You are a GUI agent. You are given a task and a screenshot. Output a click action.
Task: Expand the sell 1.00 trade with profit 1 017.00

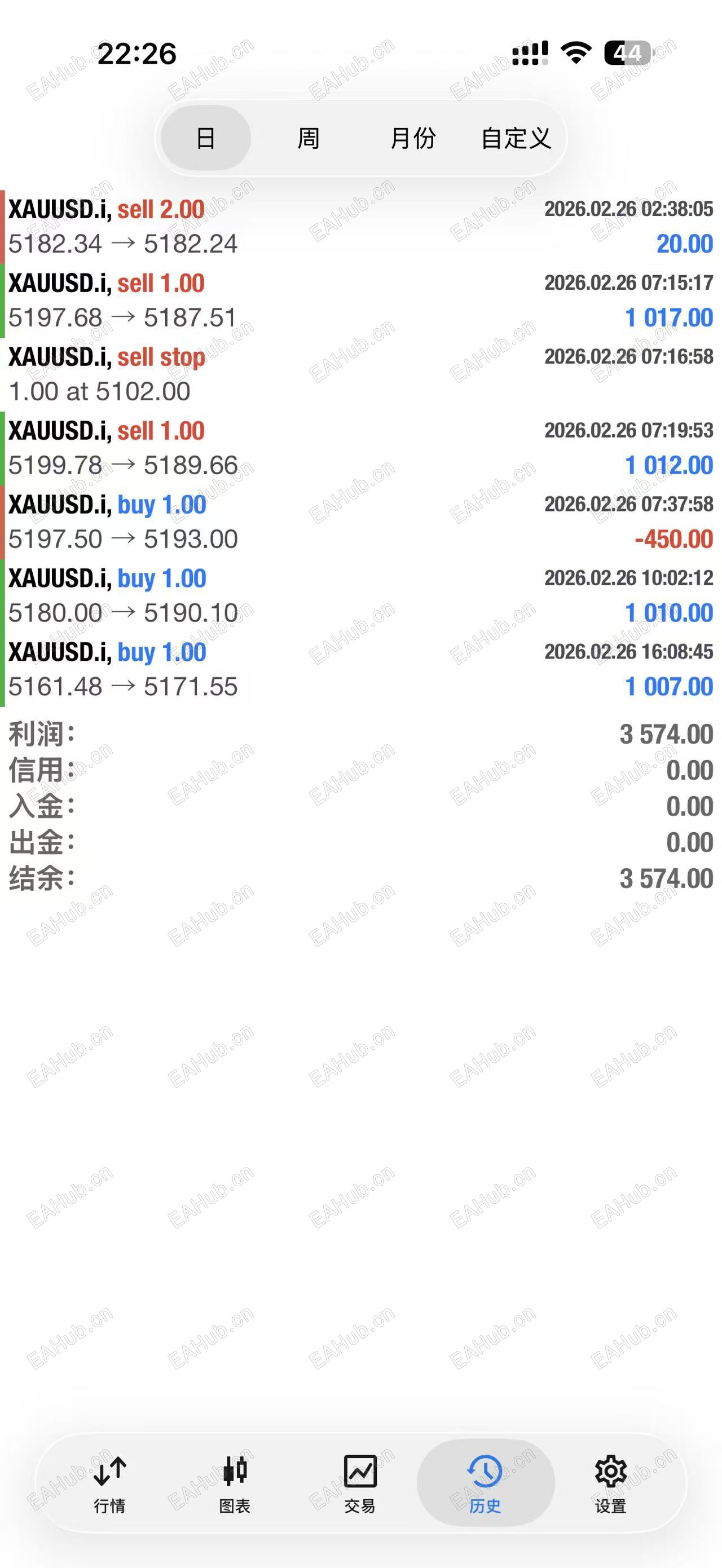click(360, 300)
